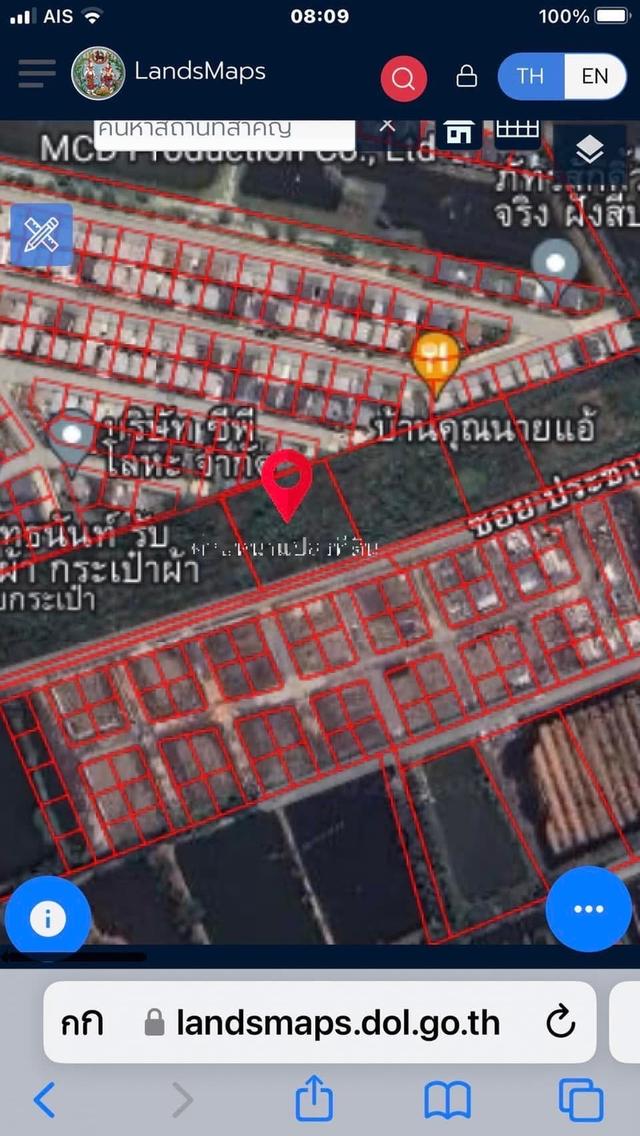
Task: Open the building icon beside search
Action: point(459,132)
